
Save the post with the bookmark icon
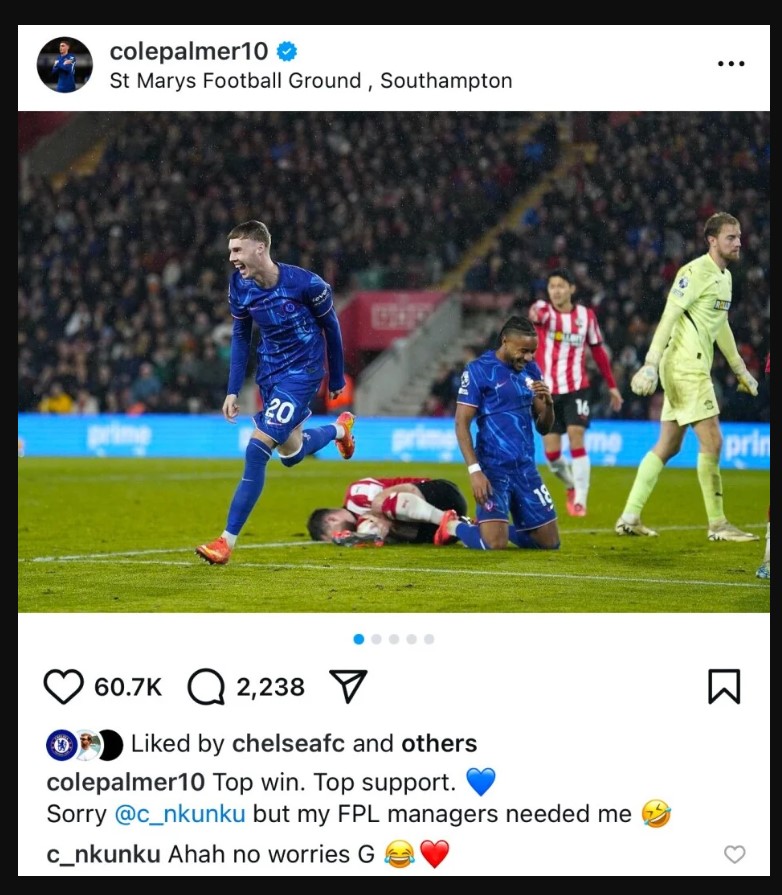pyautogui.click(x=724, y=686)
